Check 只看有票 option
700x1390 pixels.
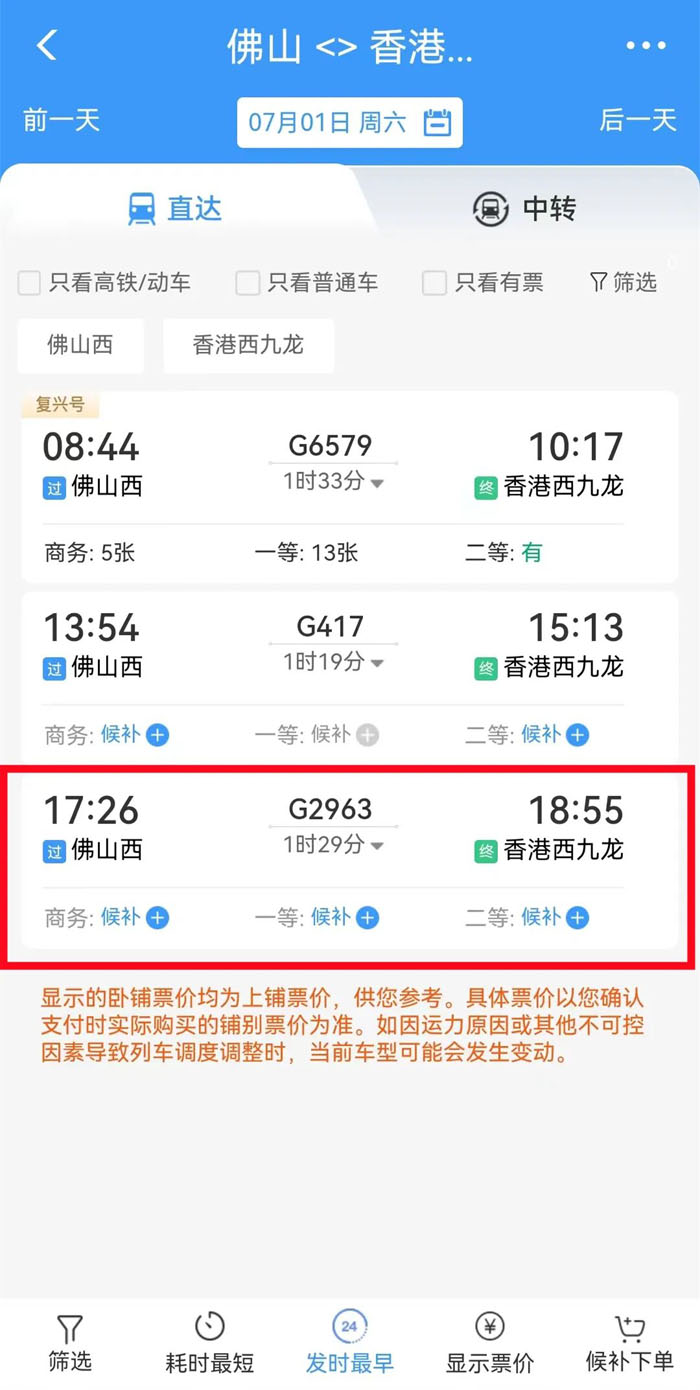[434, 283]
